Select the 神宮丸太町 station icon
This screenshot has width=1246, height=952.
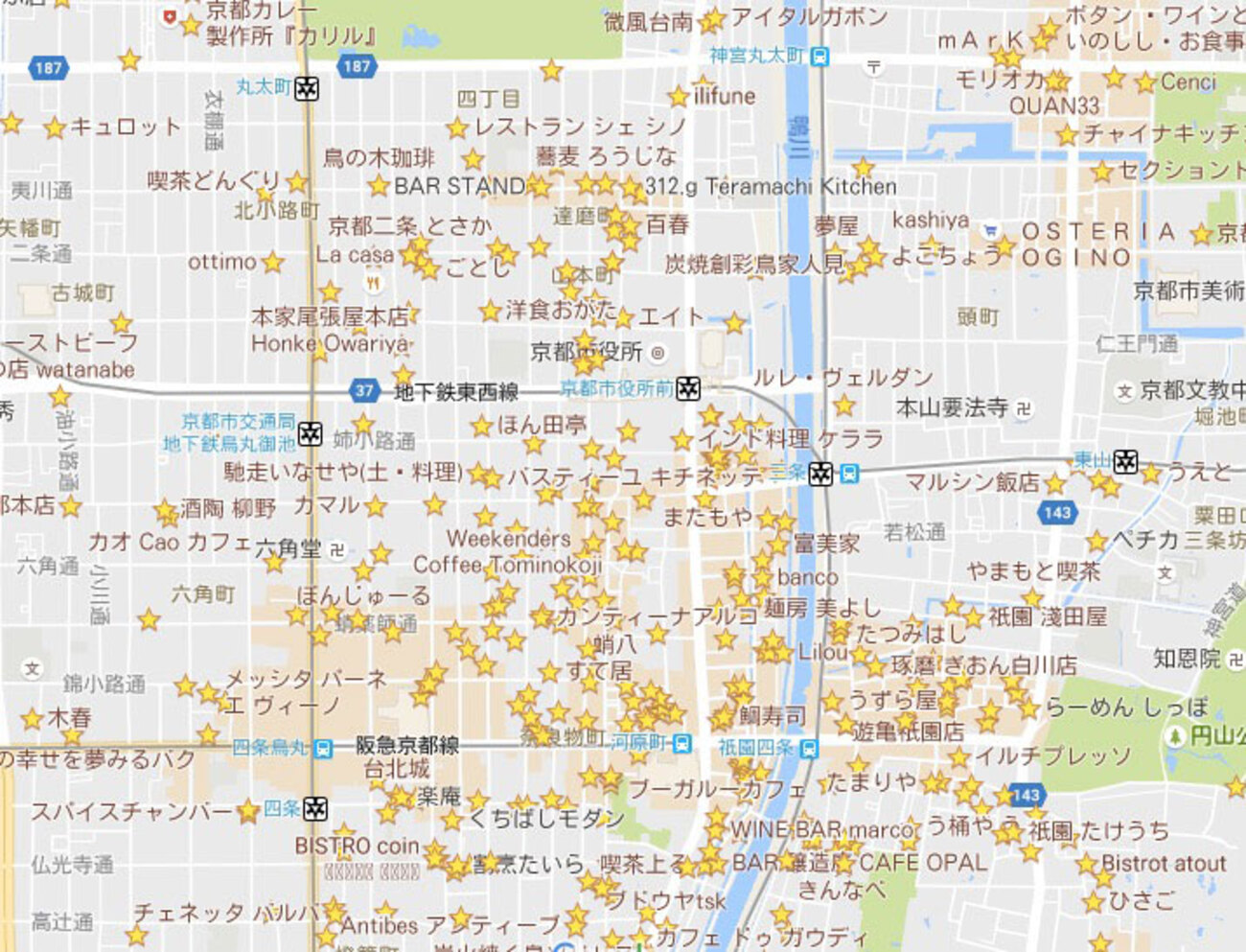pyautogui.click(x=819, y=56)
